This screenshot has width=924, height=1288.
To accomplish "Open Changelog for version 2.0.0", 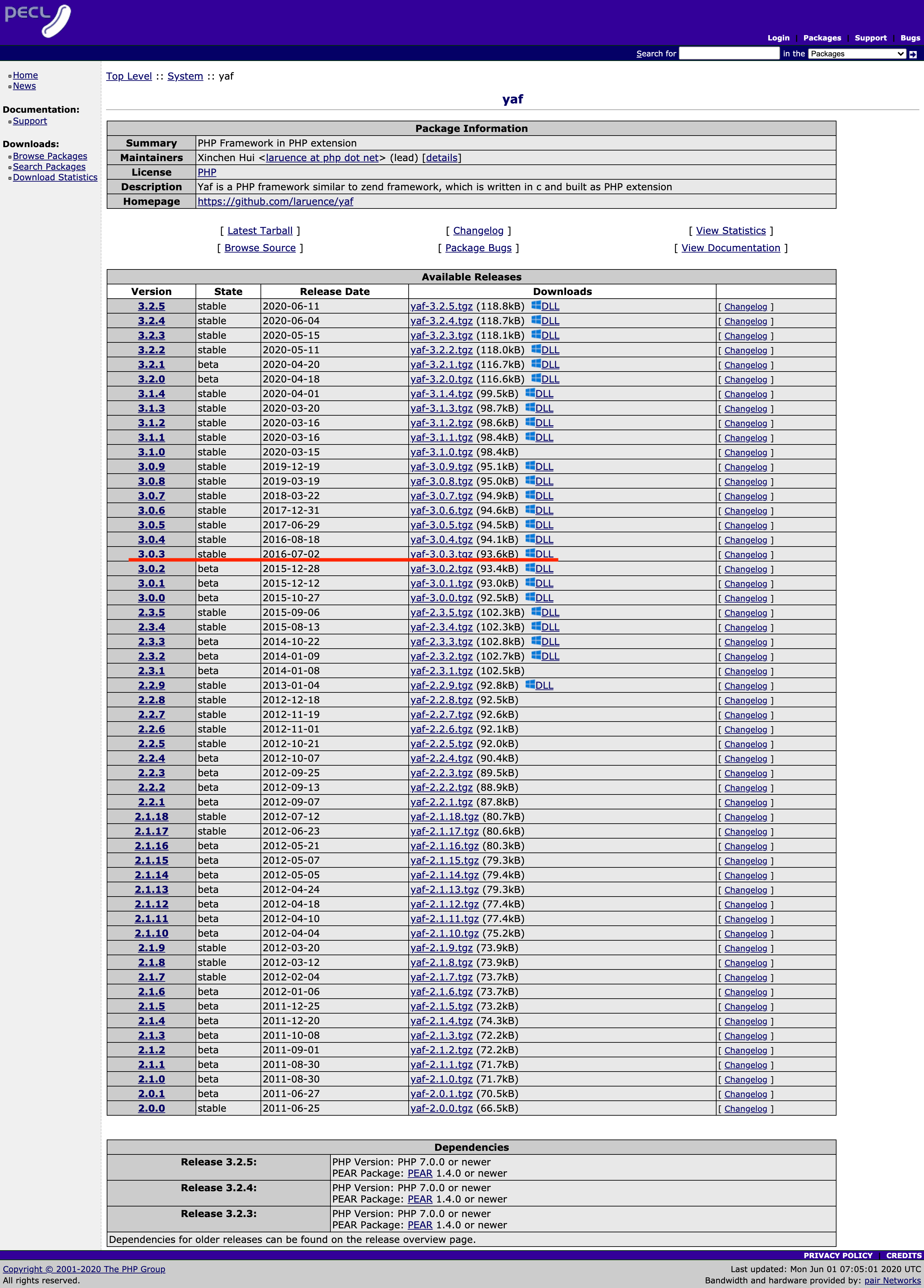I will coord(746,1109).
